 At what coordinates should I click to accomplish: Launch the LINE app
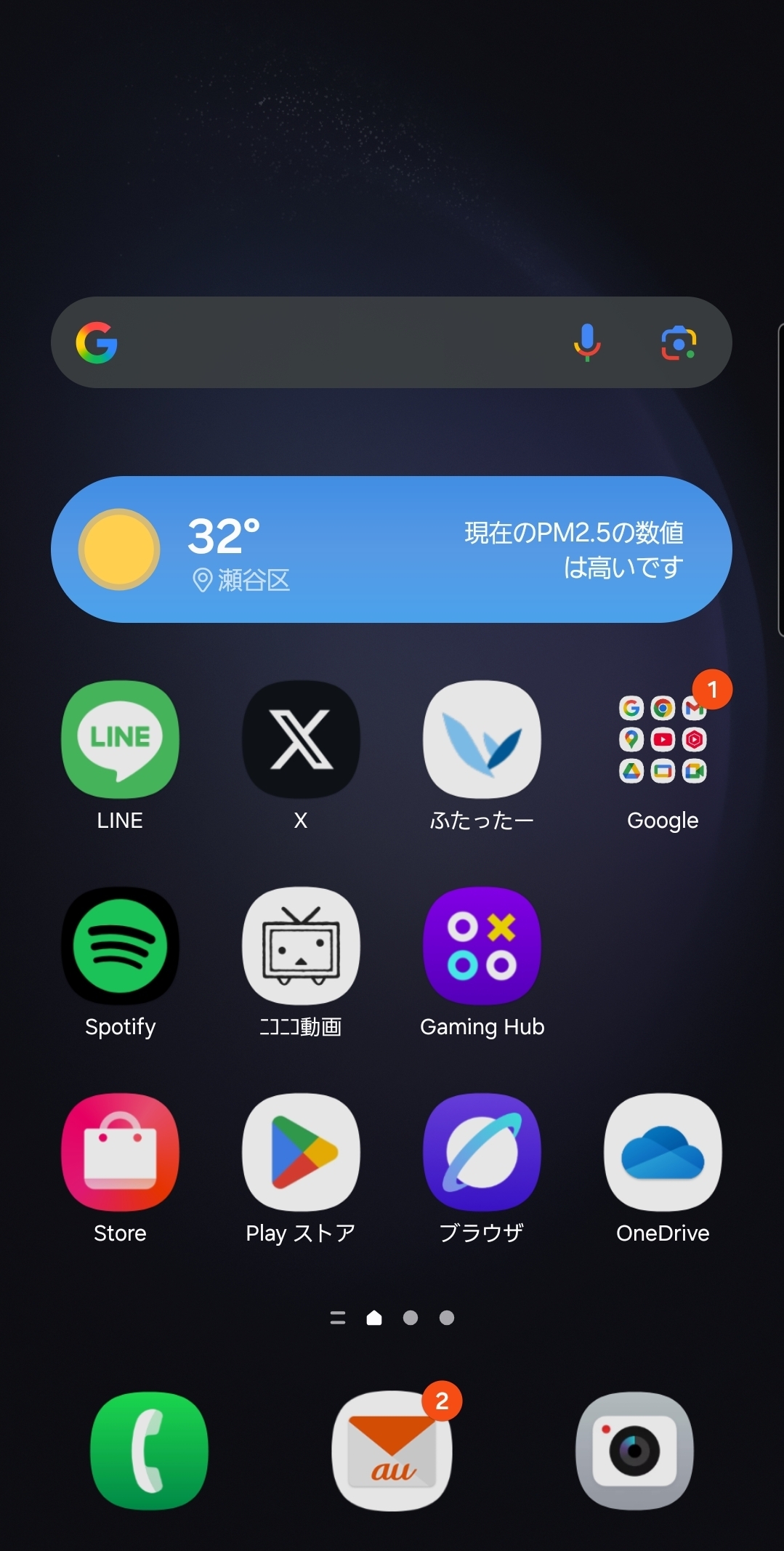tap(120, 740)
